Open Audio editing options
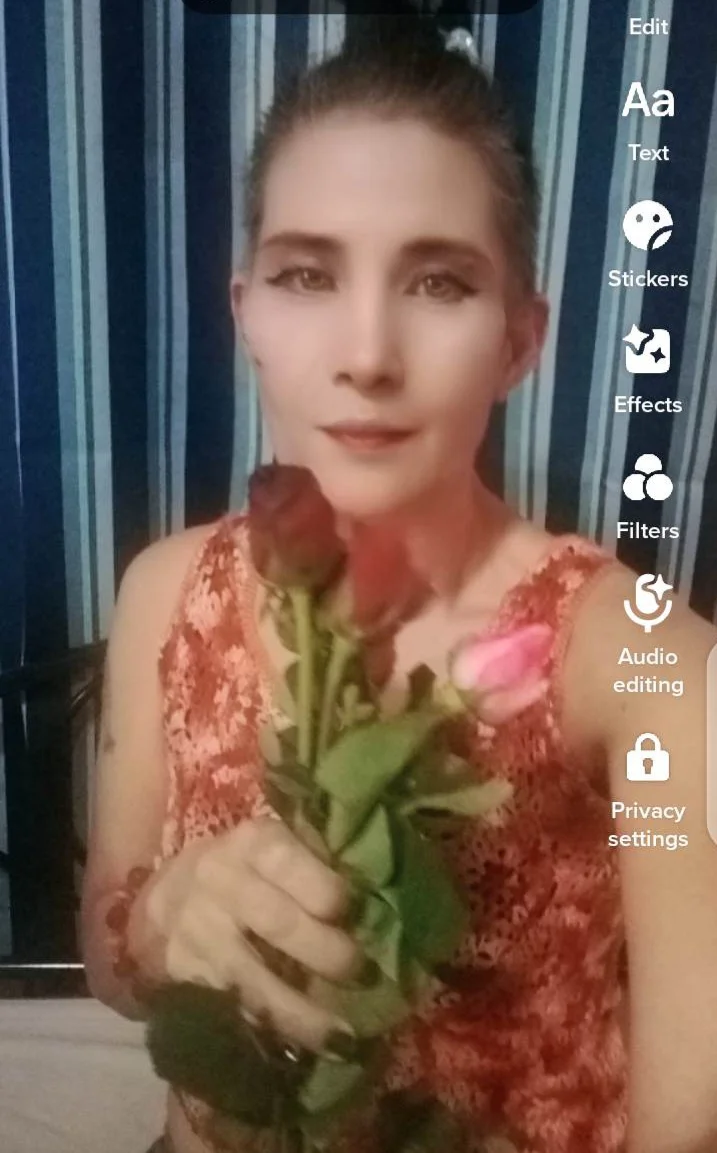 (648, 633)
